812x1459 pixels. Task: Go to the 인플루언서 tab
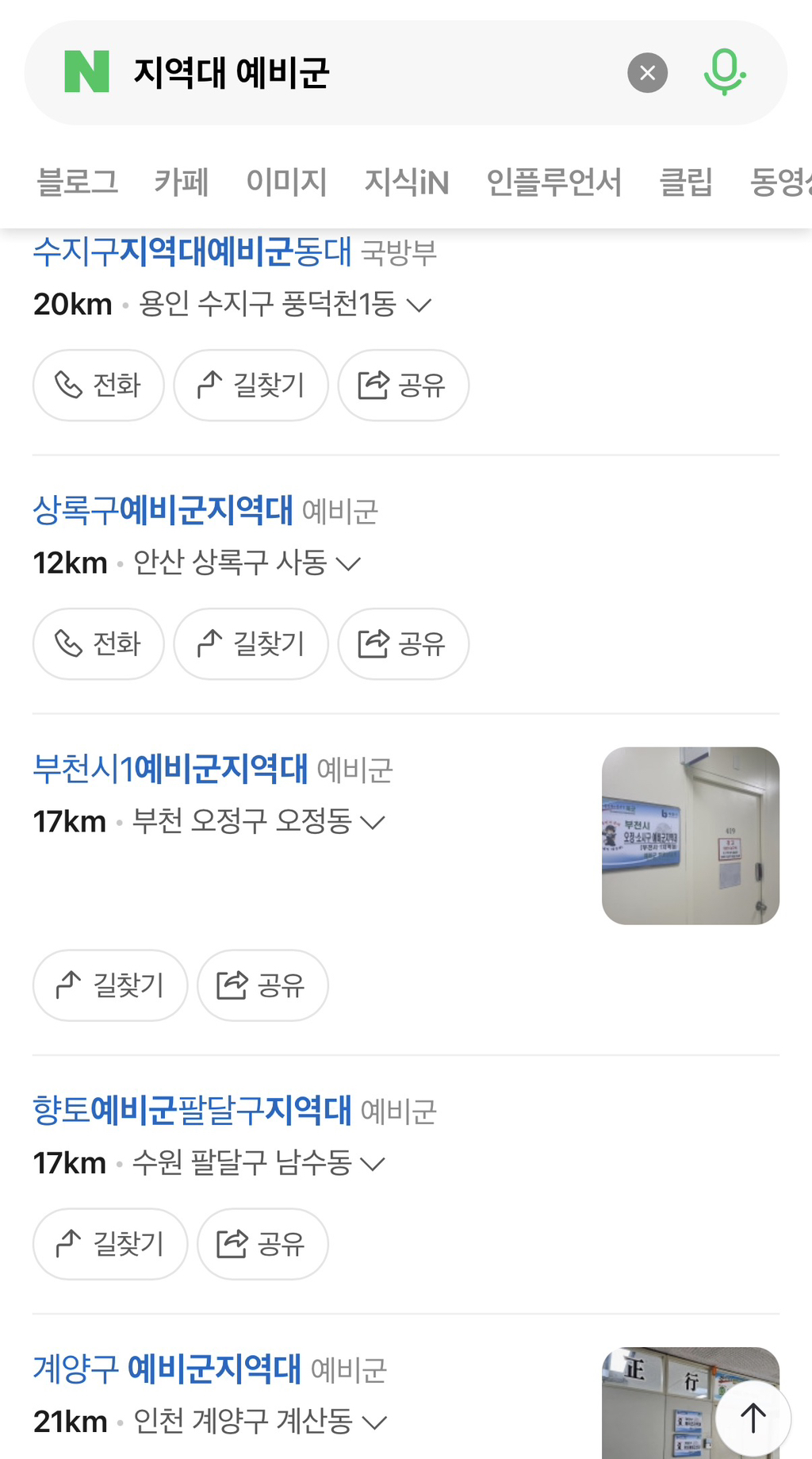[x=553, y=182]
